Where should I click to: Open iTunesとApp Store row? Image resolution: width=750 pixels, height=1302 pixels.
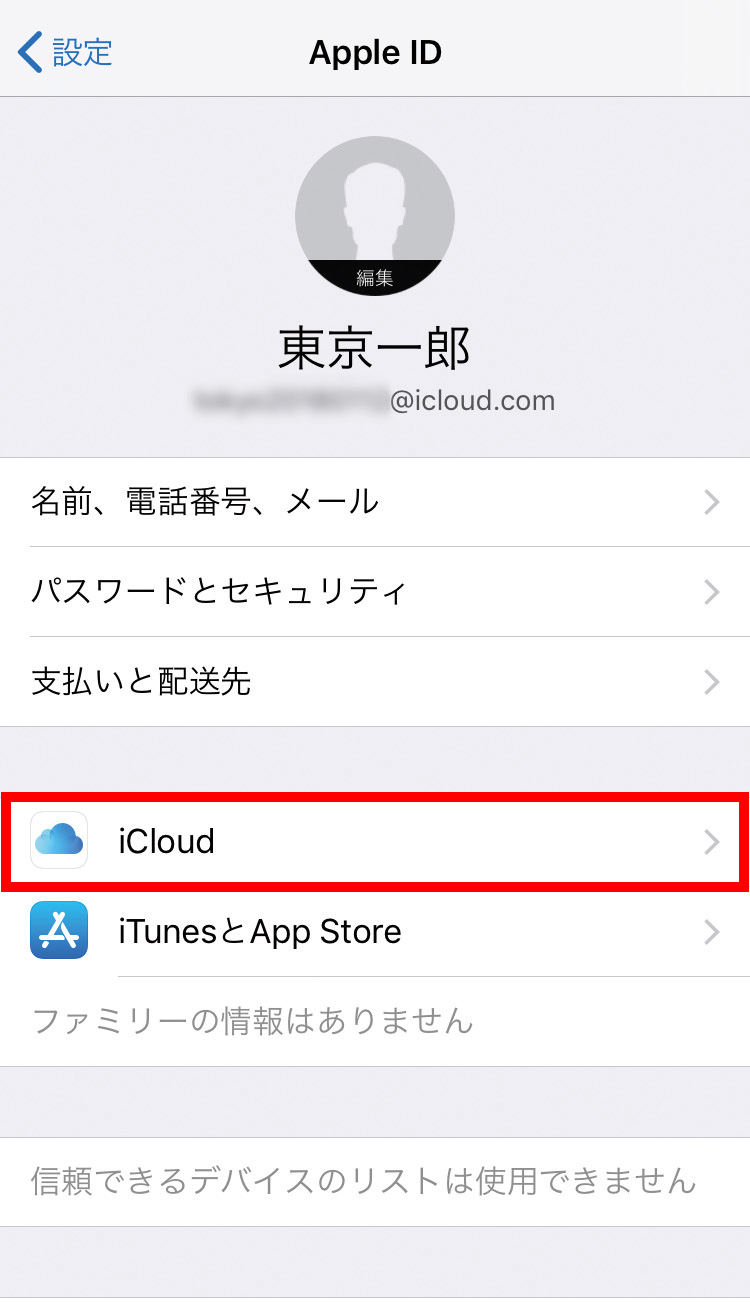pos(375,932)
